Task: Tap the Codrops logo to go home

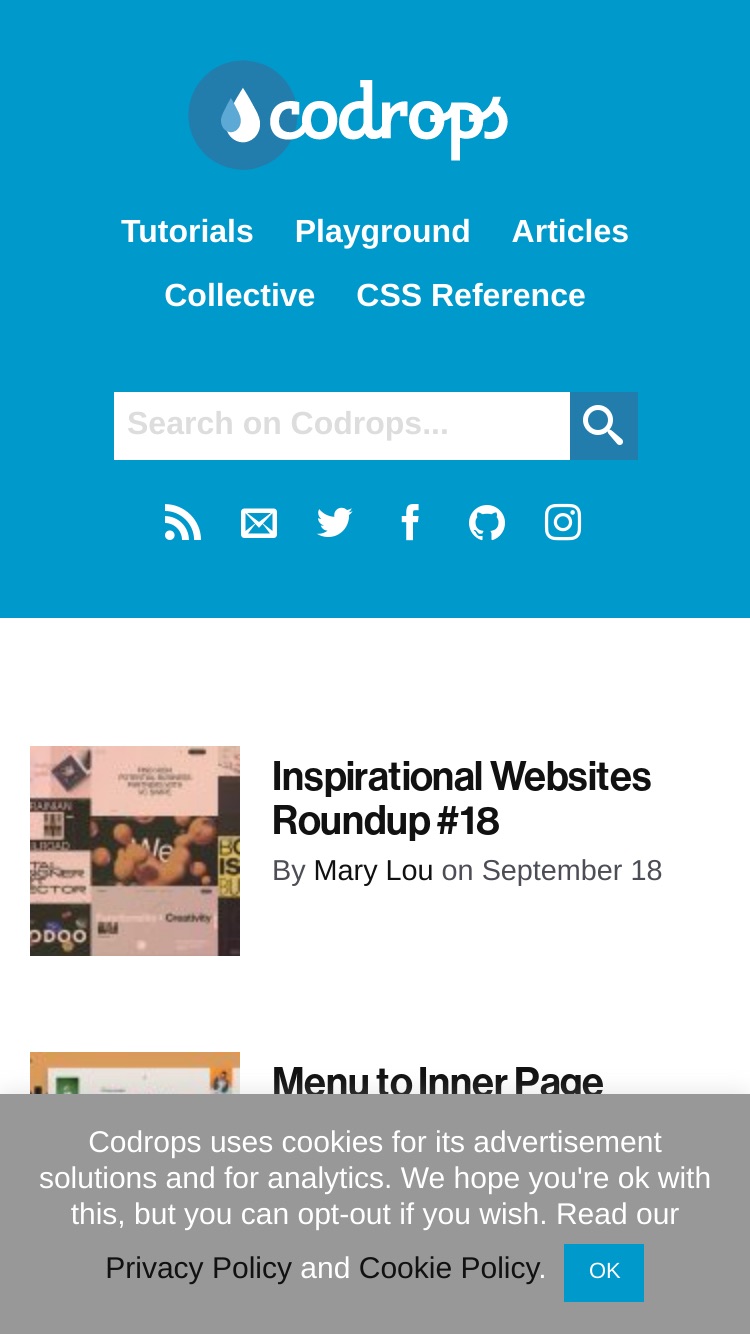Action: click(x=348, y=115)
